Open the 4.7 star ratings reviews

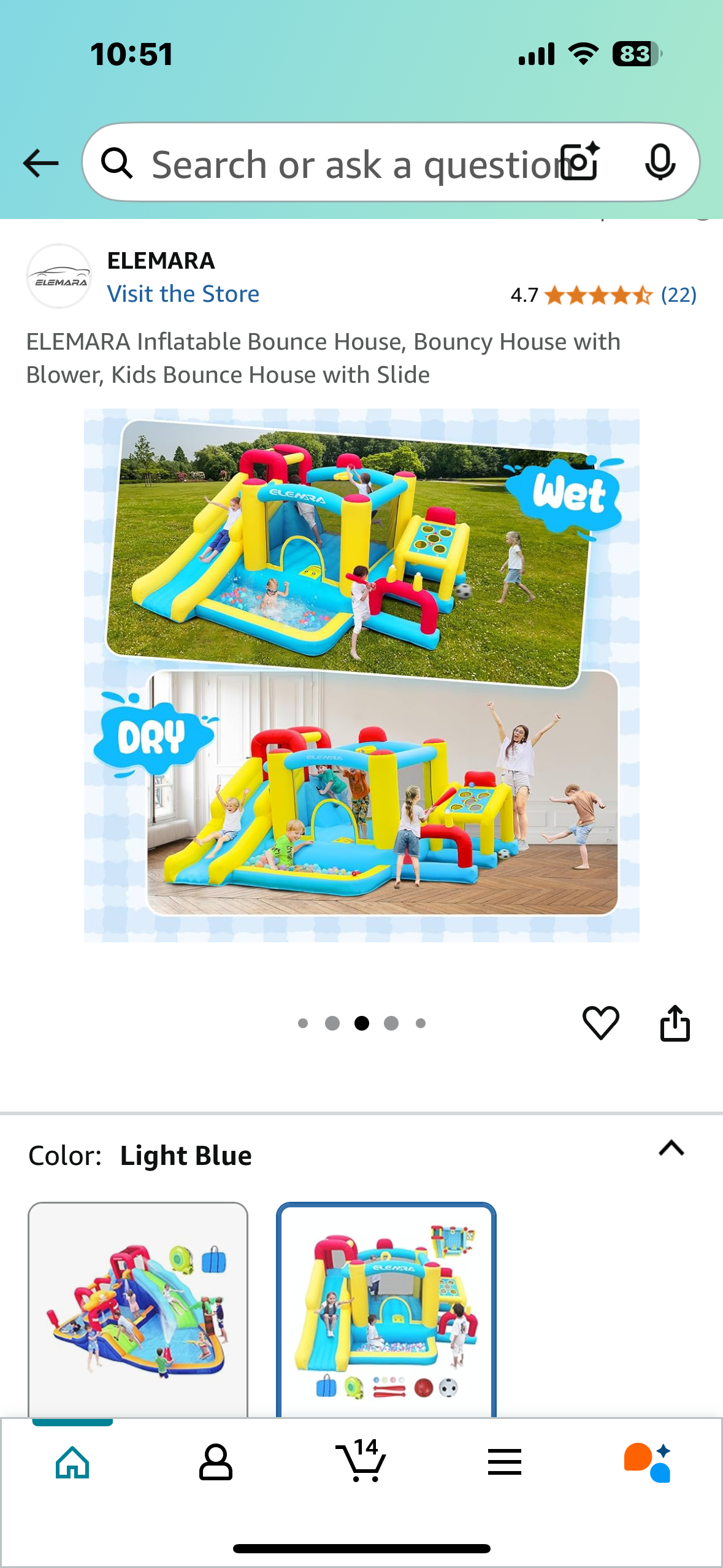tap(603, 295)
